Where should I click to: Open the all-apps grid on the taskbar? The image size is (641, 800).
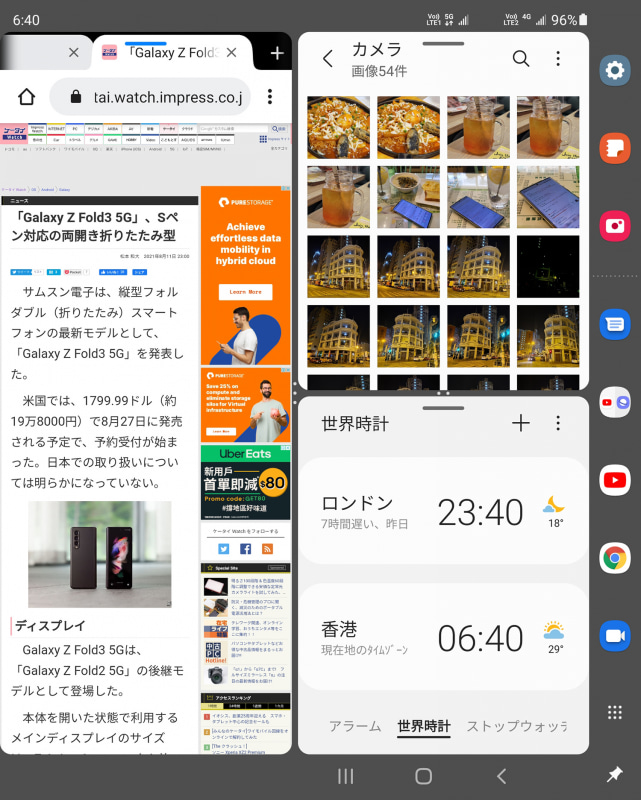pyautogui.click(x=614, y=712)
